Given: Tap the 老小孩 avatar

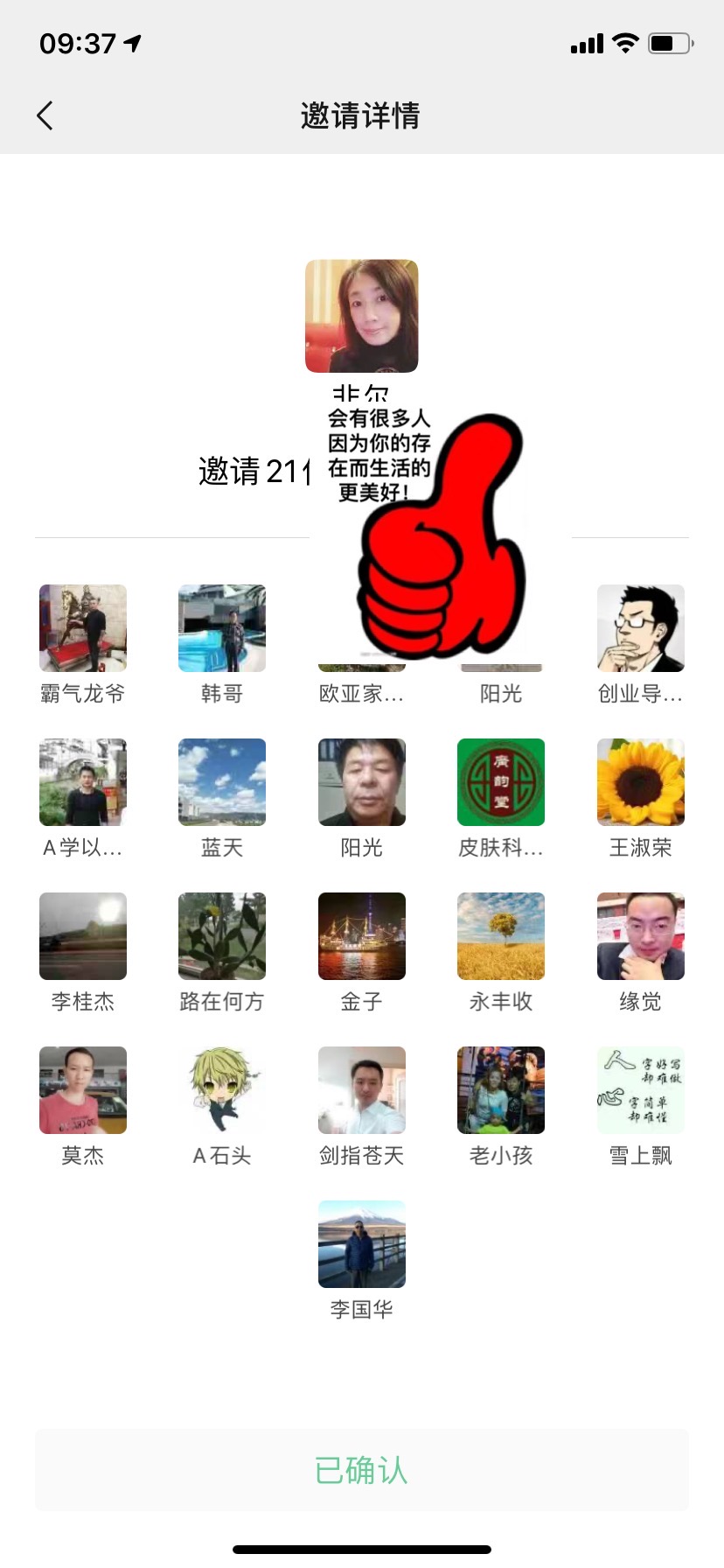Looking at the screenshot, I should point(501,1090).
